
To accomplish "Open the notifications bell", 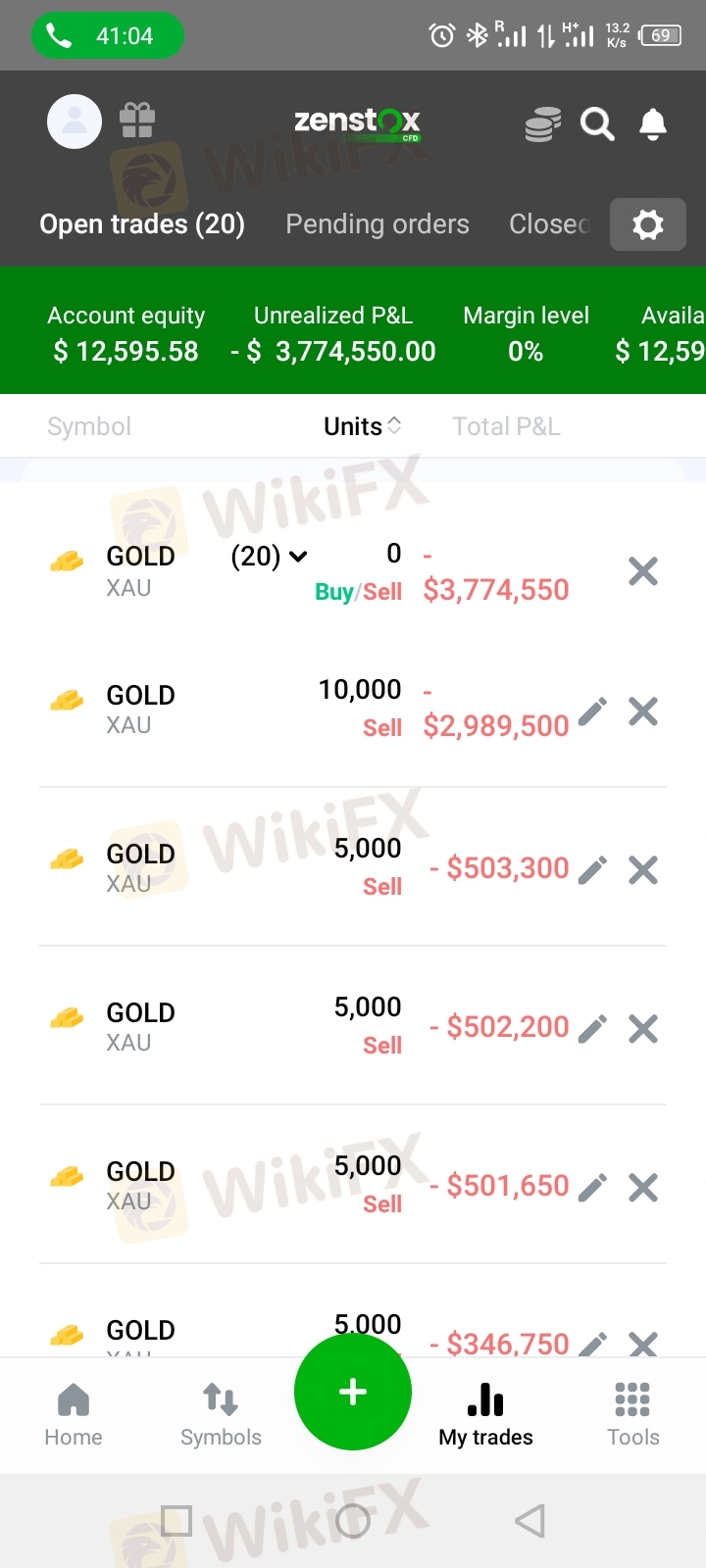I will pos(653,124).
